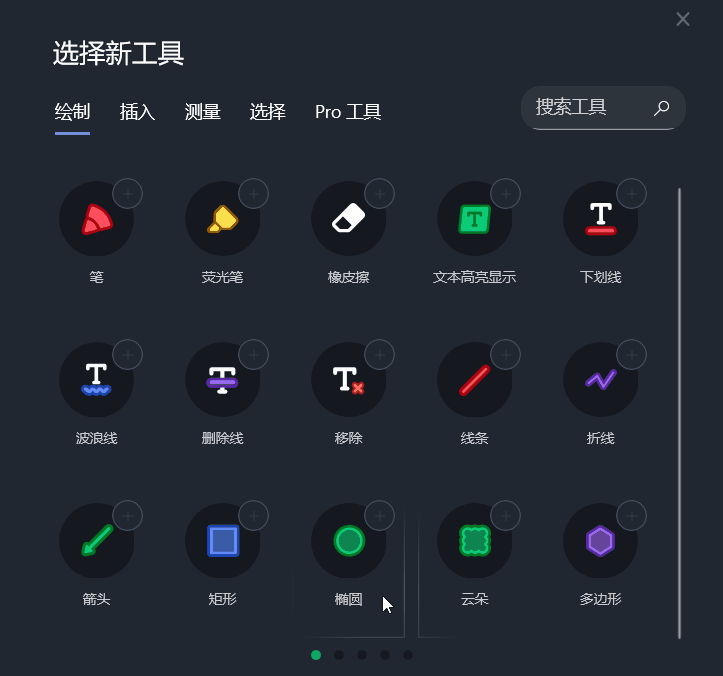Select the 多边形 polygon tool
The width and height of the screenshot is (723, 676).
601,541
